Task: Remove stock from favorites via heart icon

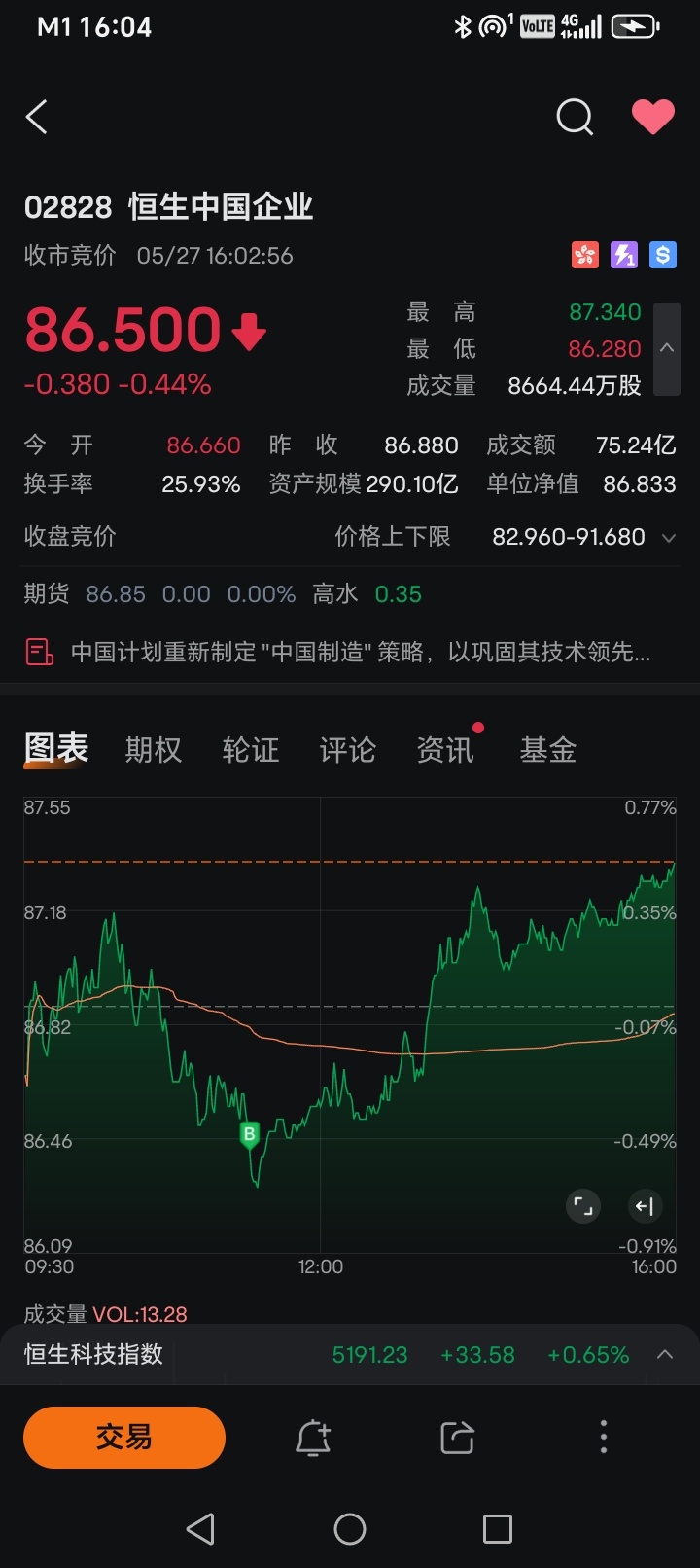Action: click(x=652, y=118)
